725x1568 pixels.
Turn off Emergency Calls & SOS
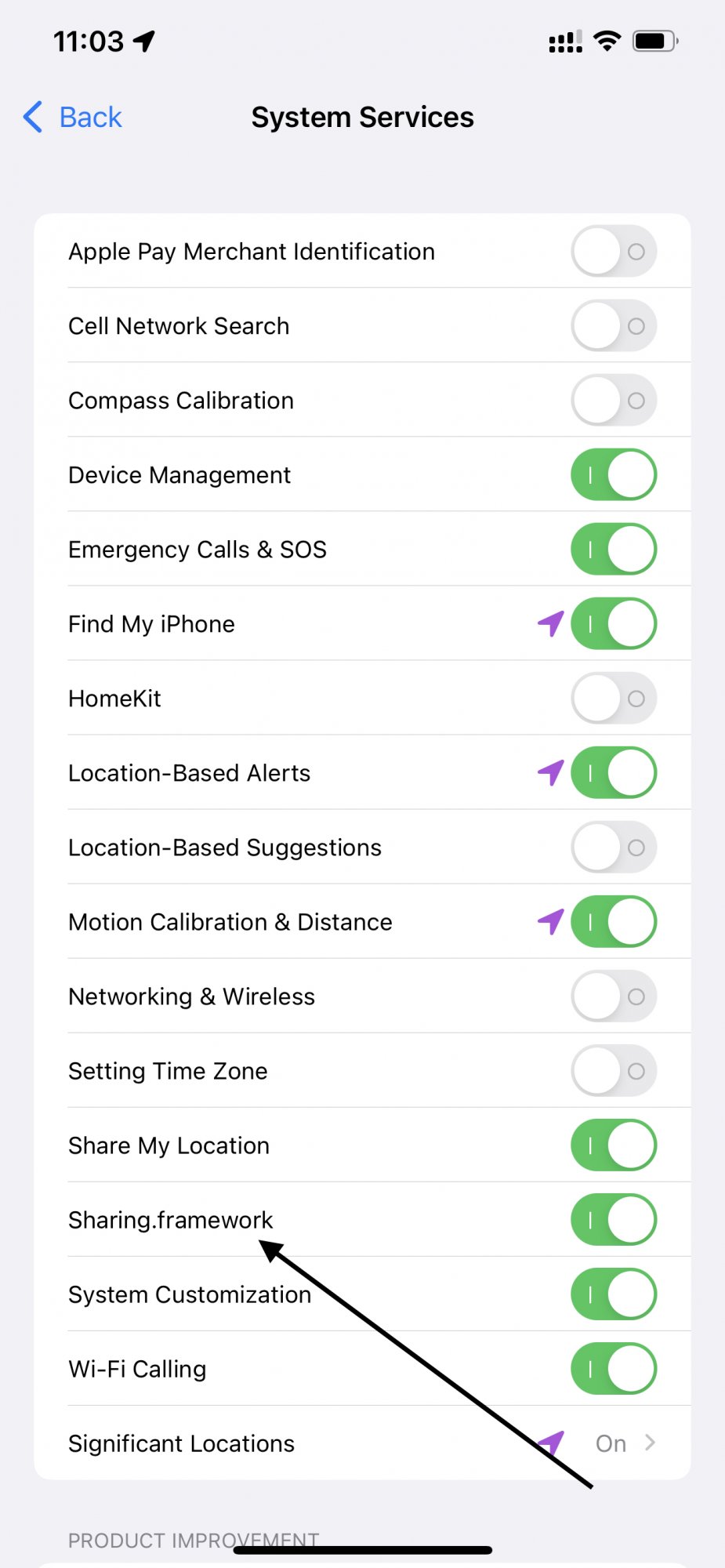(x=614, y=550)
